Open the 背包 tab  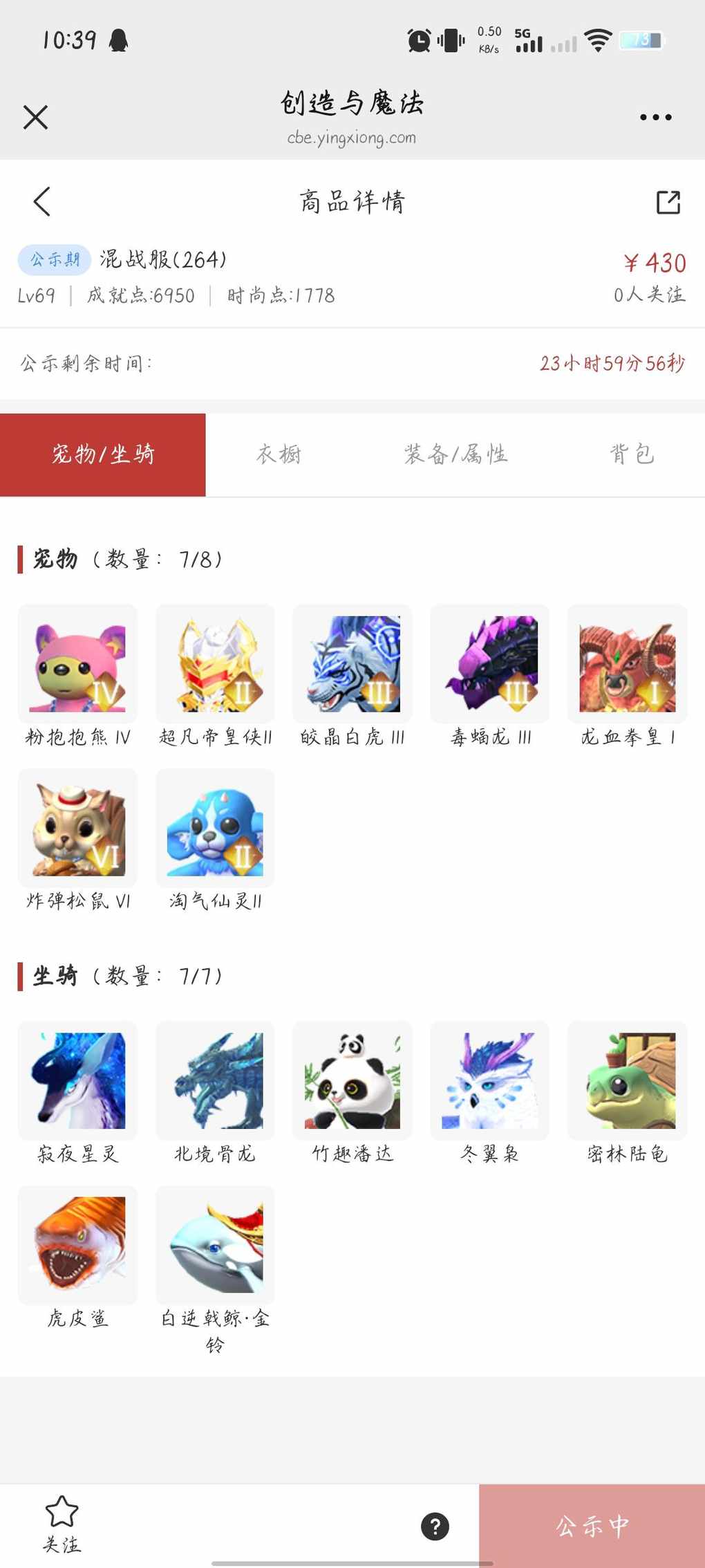[x=631, y=454]
